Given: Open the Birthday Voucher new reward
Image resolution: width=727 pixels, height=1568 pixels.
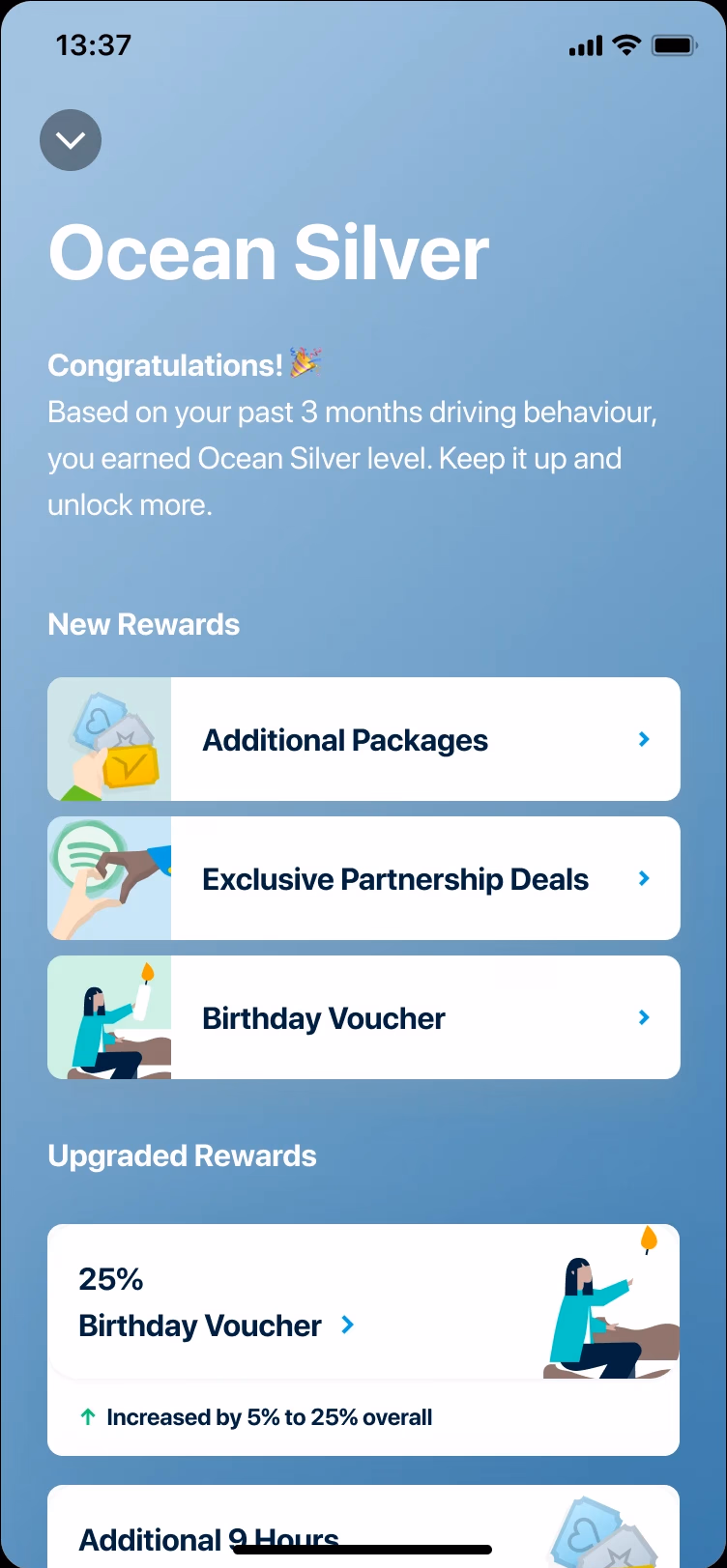Looking at the screenshot, I should coord(363,1017).
